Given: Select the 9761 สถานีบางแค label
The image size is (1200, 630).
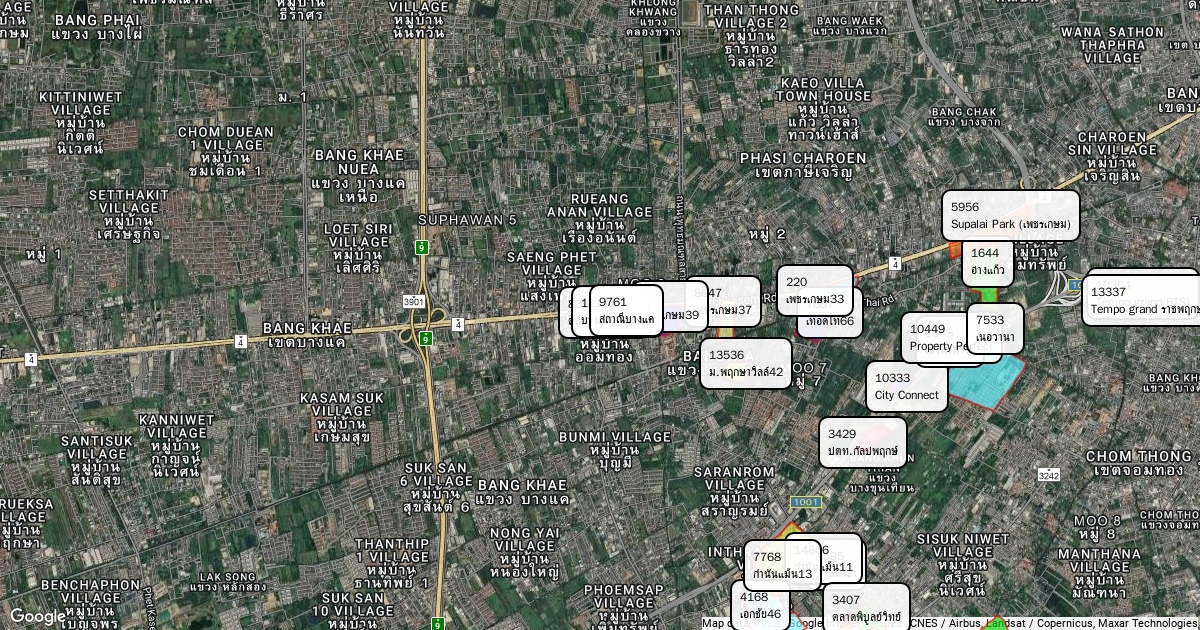Looking at the screenshot, I should point(626,310).
